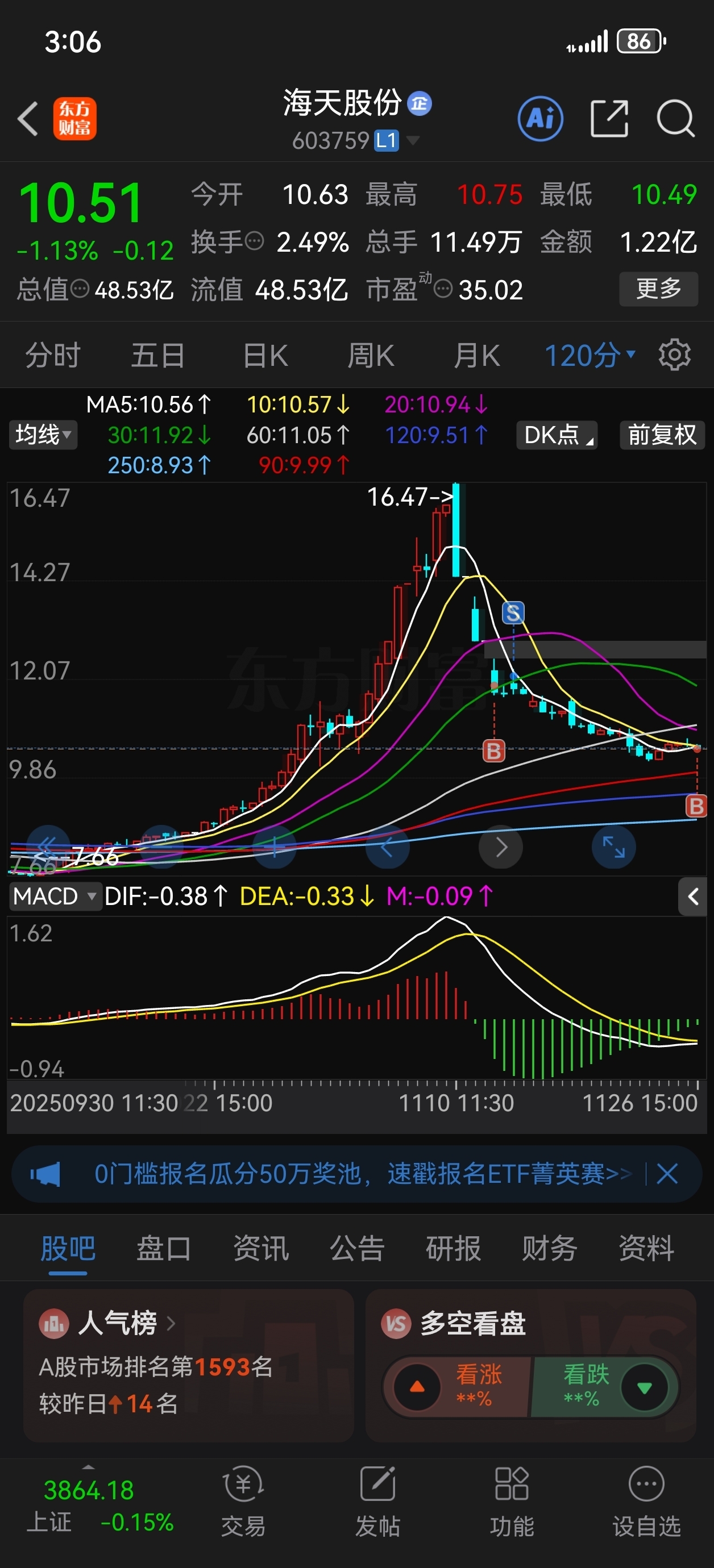Open the 120分 period dropdown
Screen dimensions: 714x1568
tap(588, 356)
